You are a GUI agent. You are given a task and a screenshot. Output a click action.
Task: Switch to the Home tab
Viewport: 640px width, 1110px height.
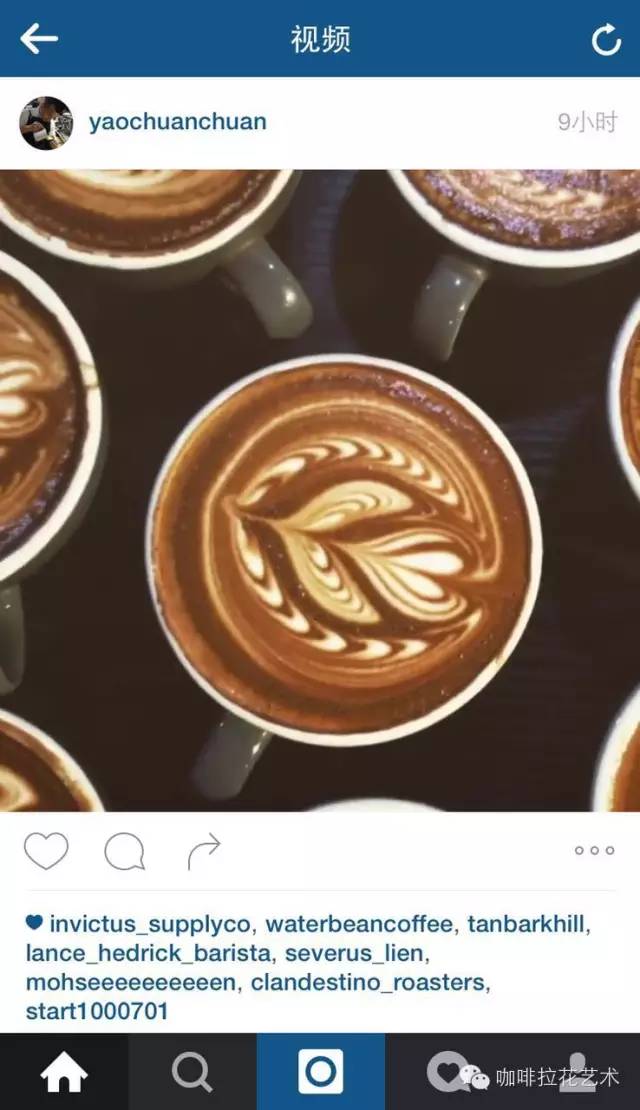64,1072
